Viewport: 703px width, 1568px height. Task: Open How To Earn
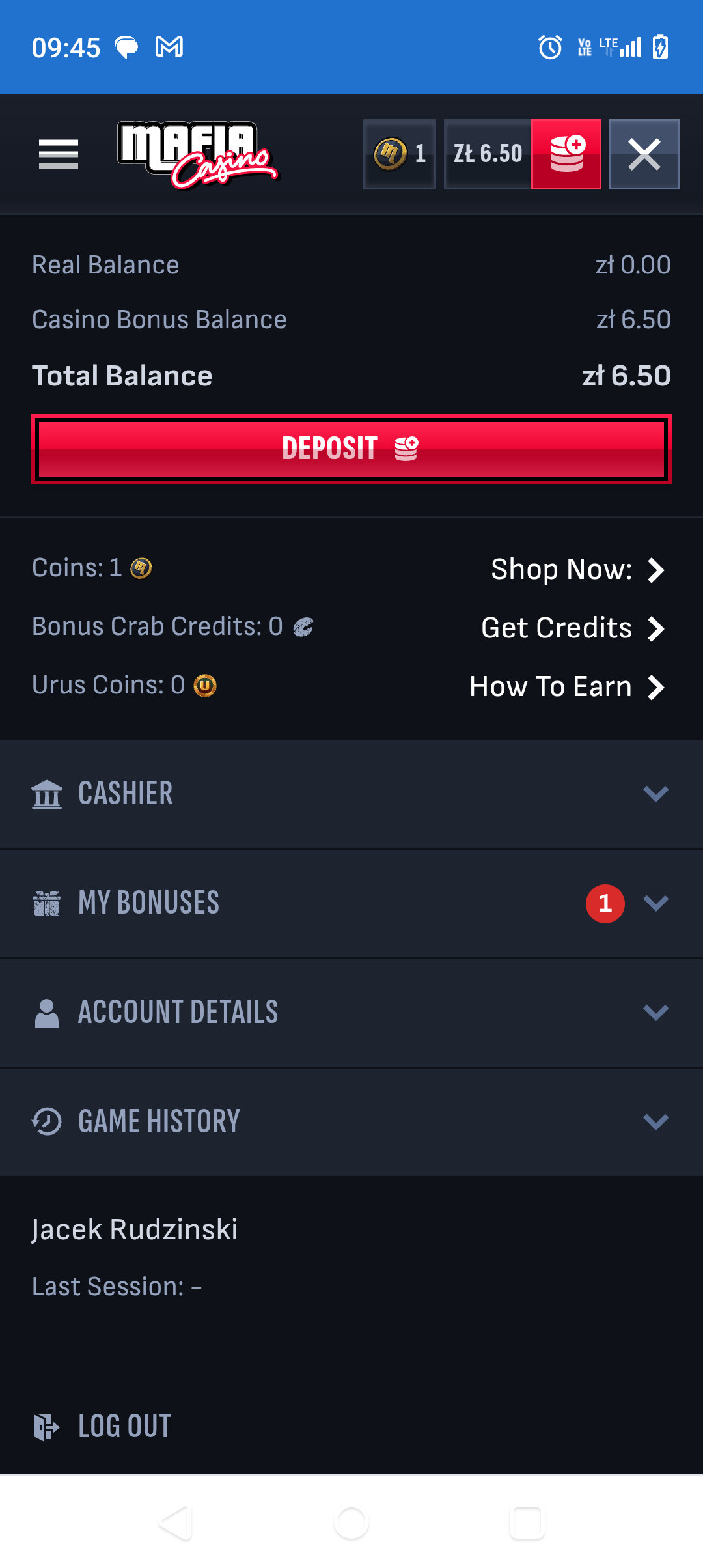[x=566, y=687]
